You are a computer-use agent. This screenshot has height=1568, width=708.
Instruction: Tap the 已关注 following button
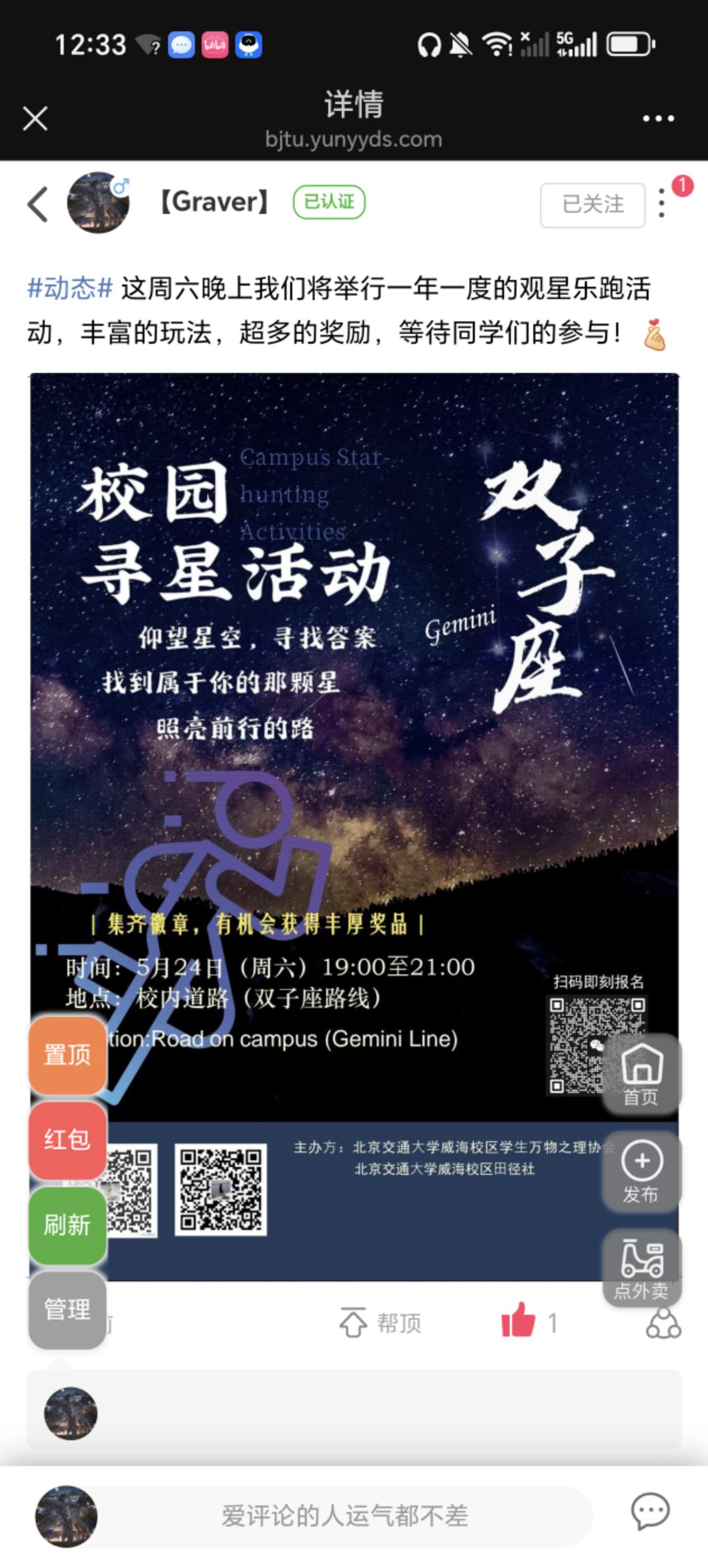tap(591, 204)
